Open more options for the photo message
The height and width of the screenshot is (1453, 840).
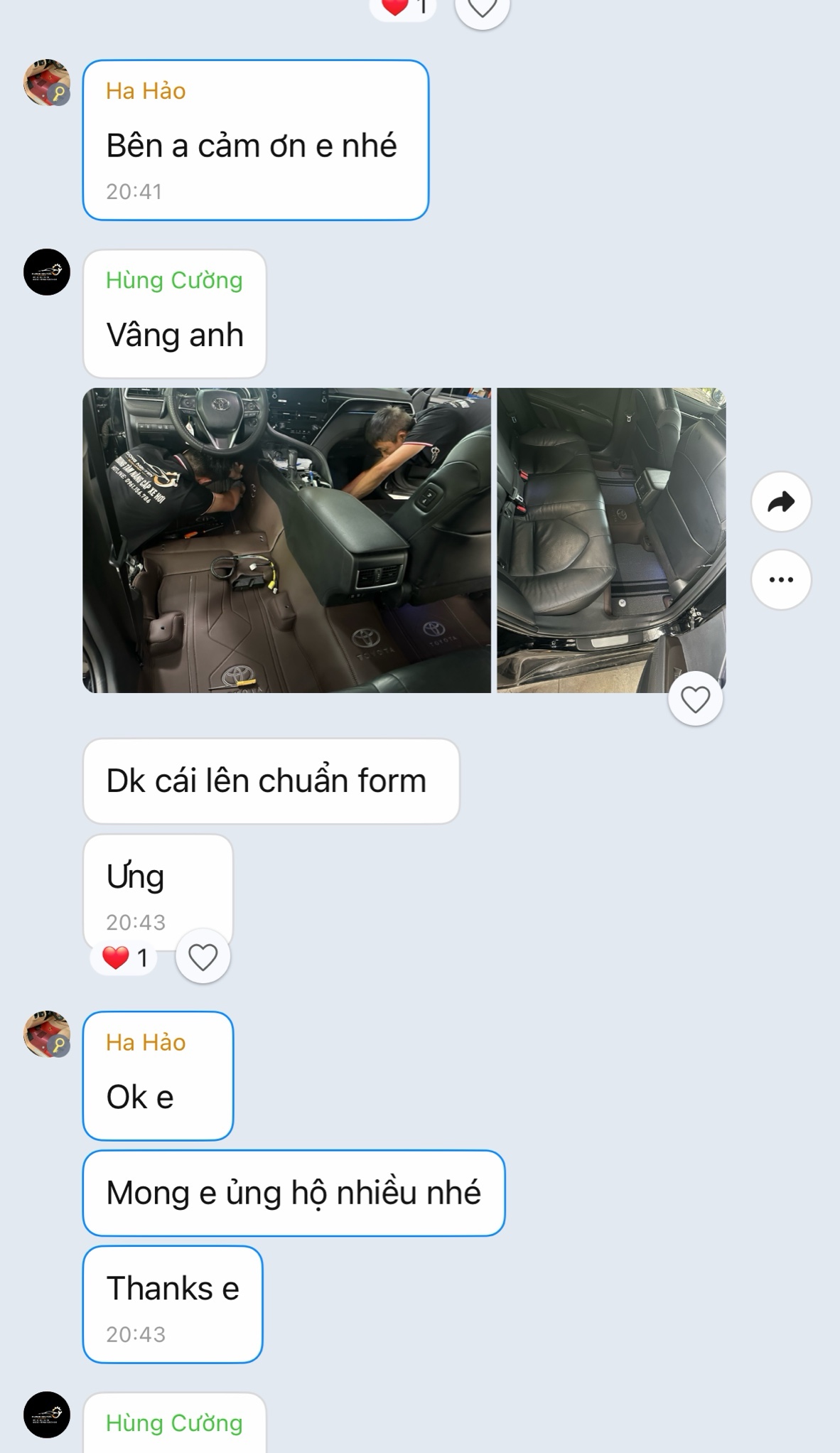(781, 579)
